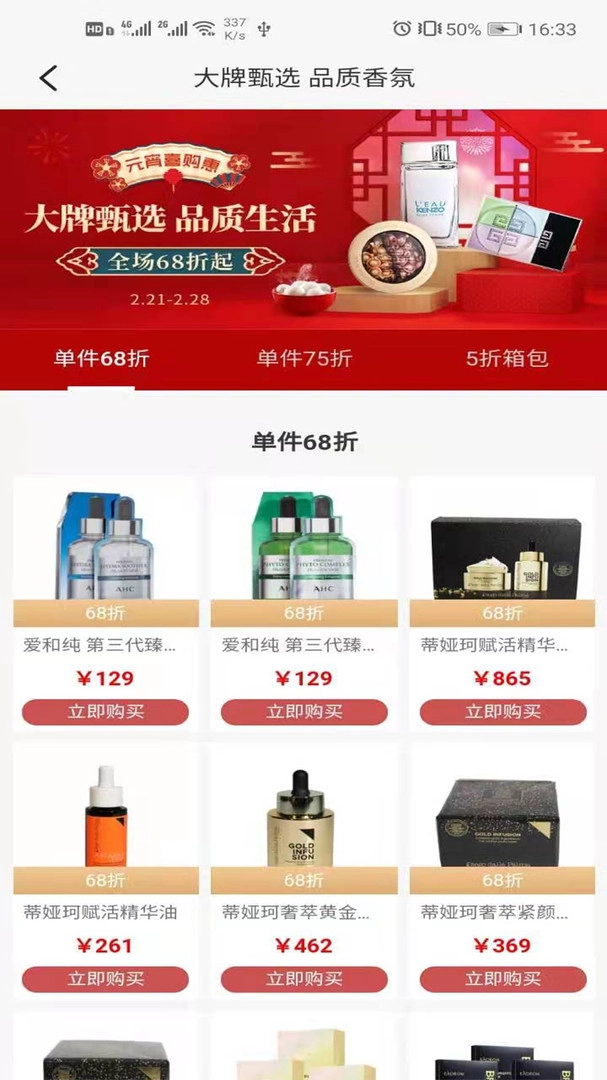Buy the ¥369 蒂娅珂奢萃紧颜 product now
The width and height of the screenshot is (607, 1080).
[502, 979]
